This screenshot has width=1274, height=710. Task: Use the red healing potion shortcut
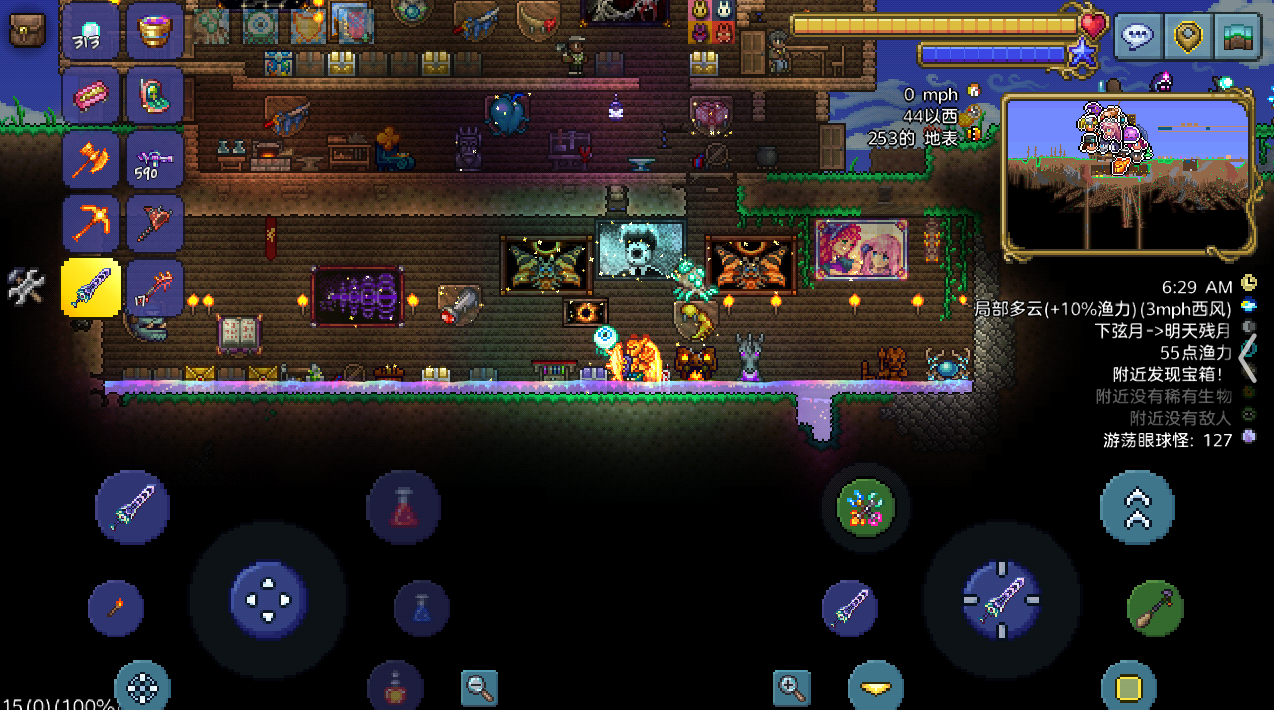pyautogui.click(x=403, y=507)
